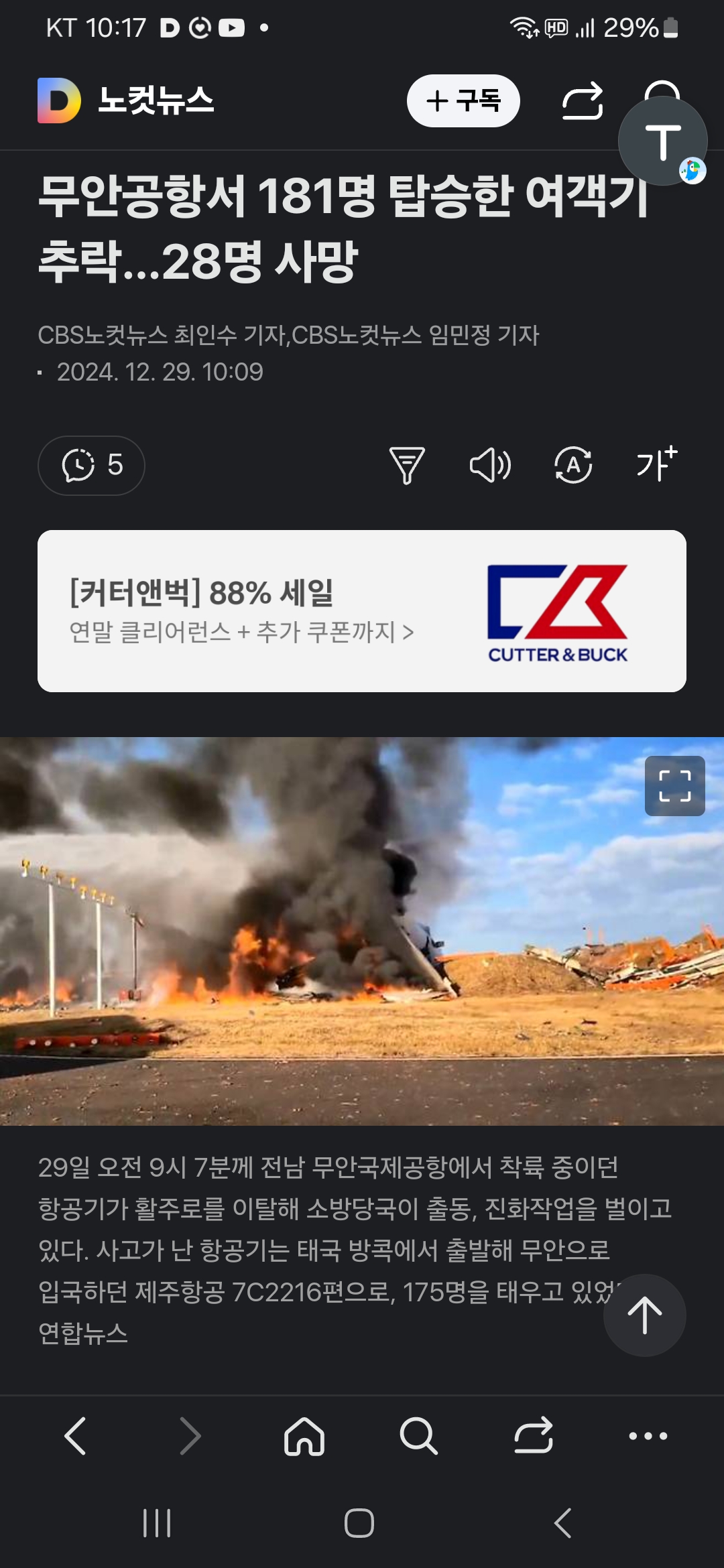This screenshot has width=724, height=1568.
Task: Open recent apps from the navigation bar
Action: (157, 1523)
